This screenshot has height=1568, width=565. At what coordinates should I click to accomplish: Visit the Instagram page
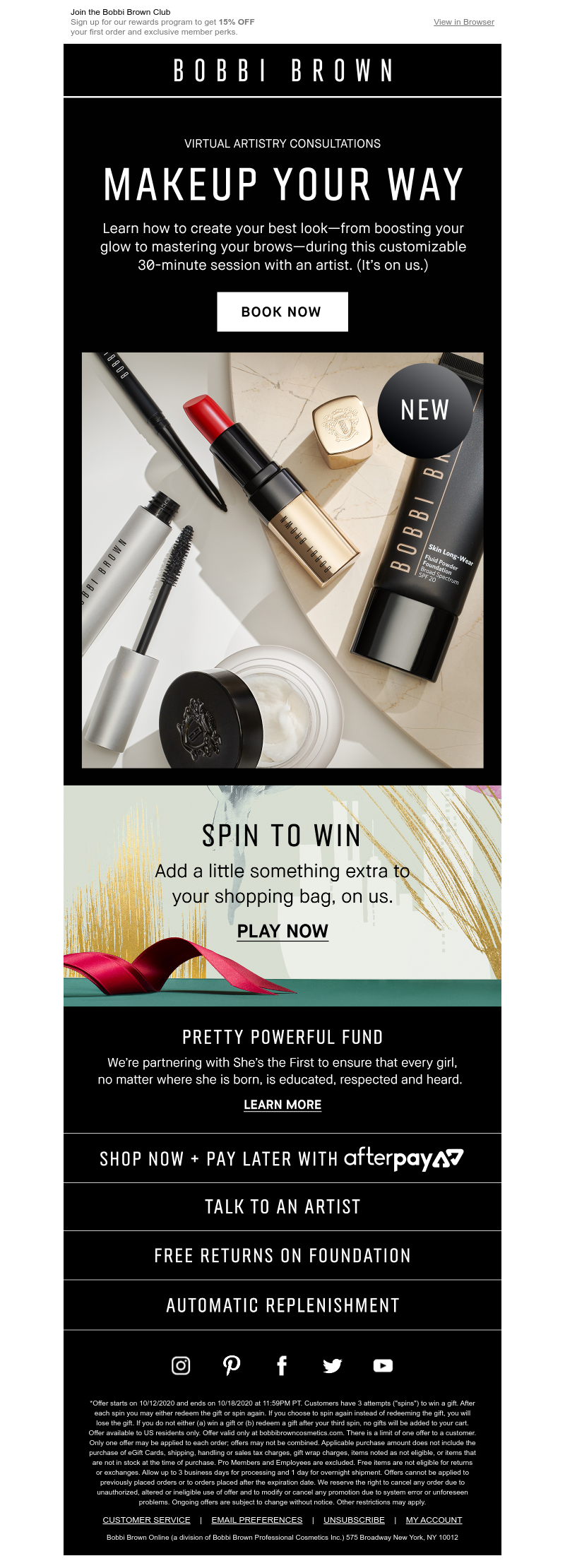tap(181, 1365)
